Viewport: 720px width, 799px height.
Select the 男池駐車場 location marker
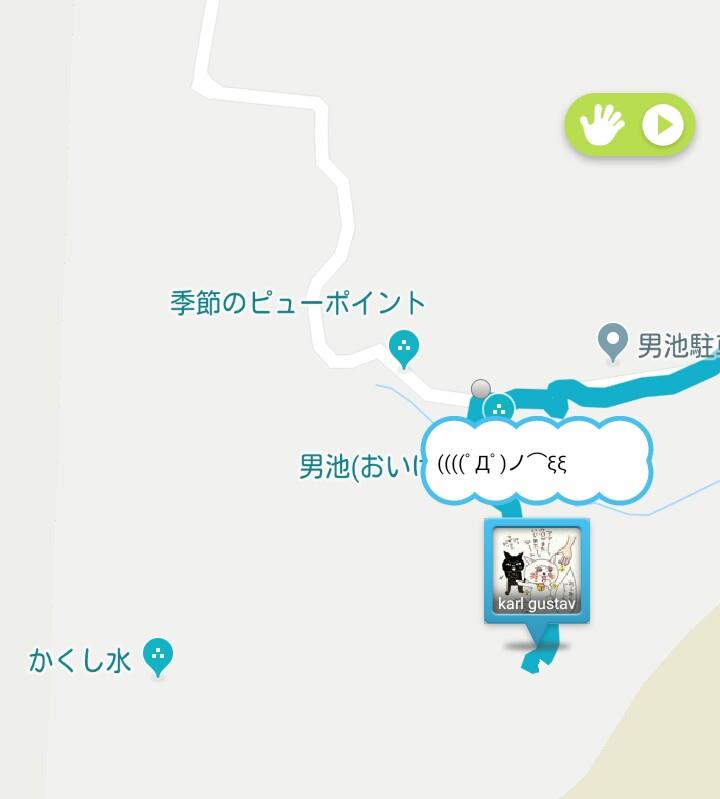pos(612,343)
